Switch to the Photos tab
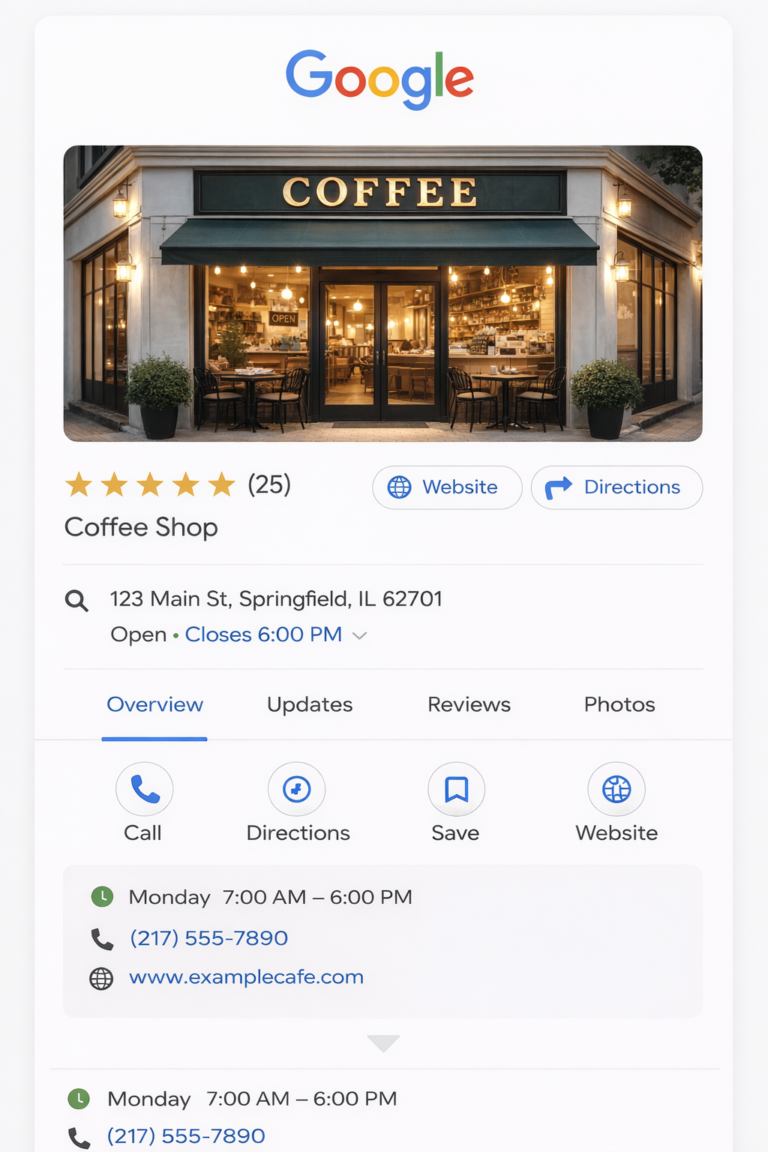This screenshot has height=1152, width=768. 619,705
